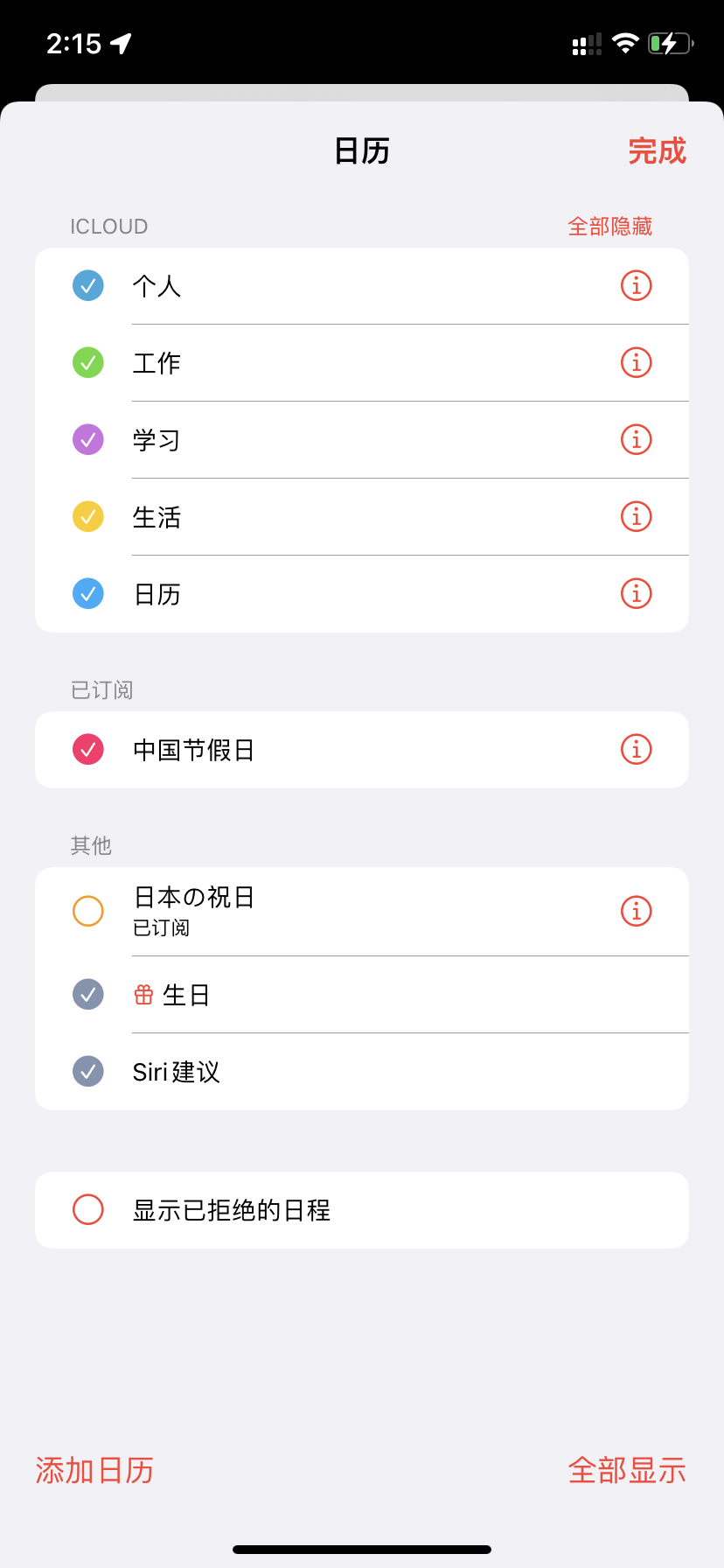
Task: Uncheck the 中国节假日 subscribed calendar
Action: [x=88, y=749]
